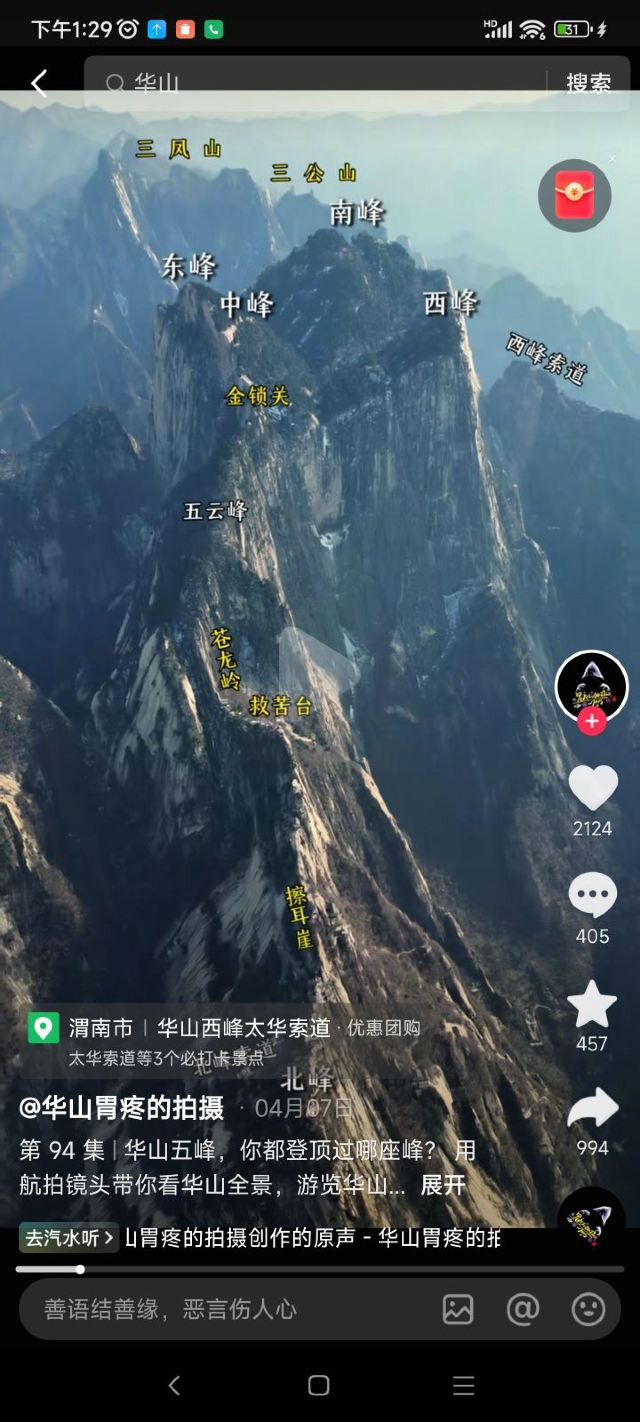Open @华山胃疼的拍摄 profile from username
The width and height of the screenshot is (640, 1422).
[x=122, y=1108]
